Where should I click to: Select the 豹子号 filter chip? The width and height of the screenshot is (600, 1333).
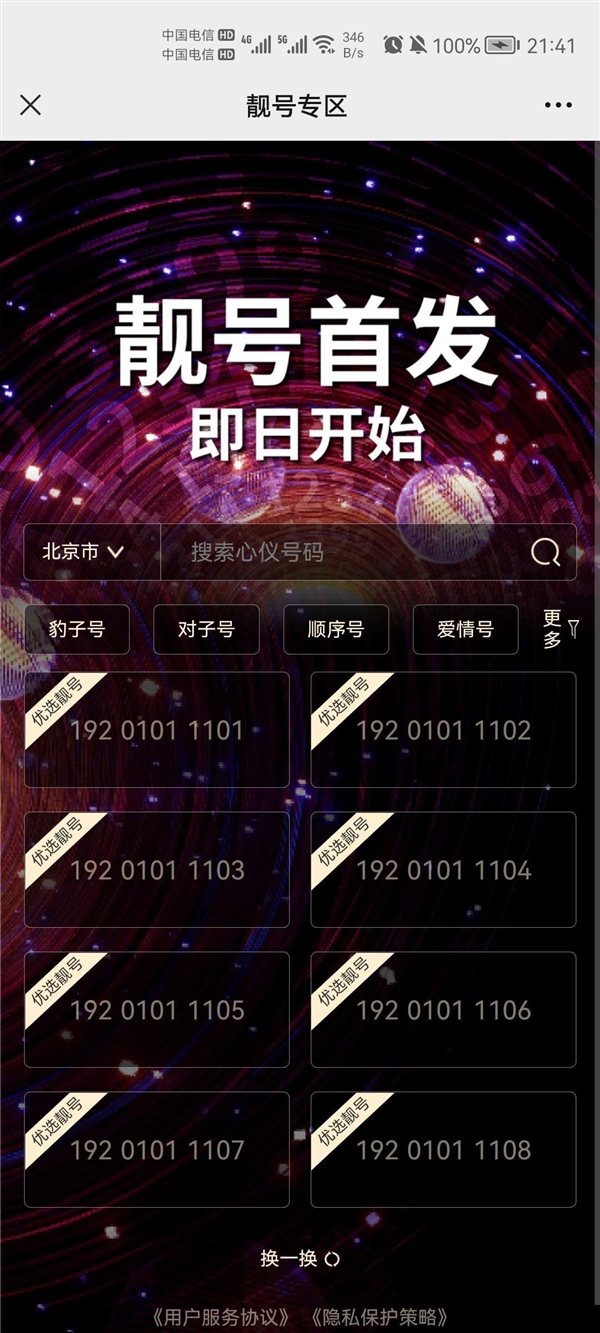(x=77, y=629)
